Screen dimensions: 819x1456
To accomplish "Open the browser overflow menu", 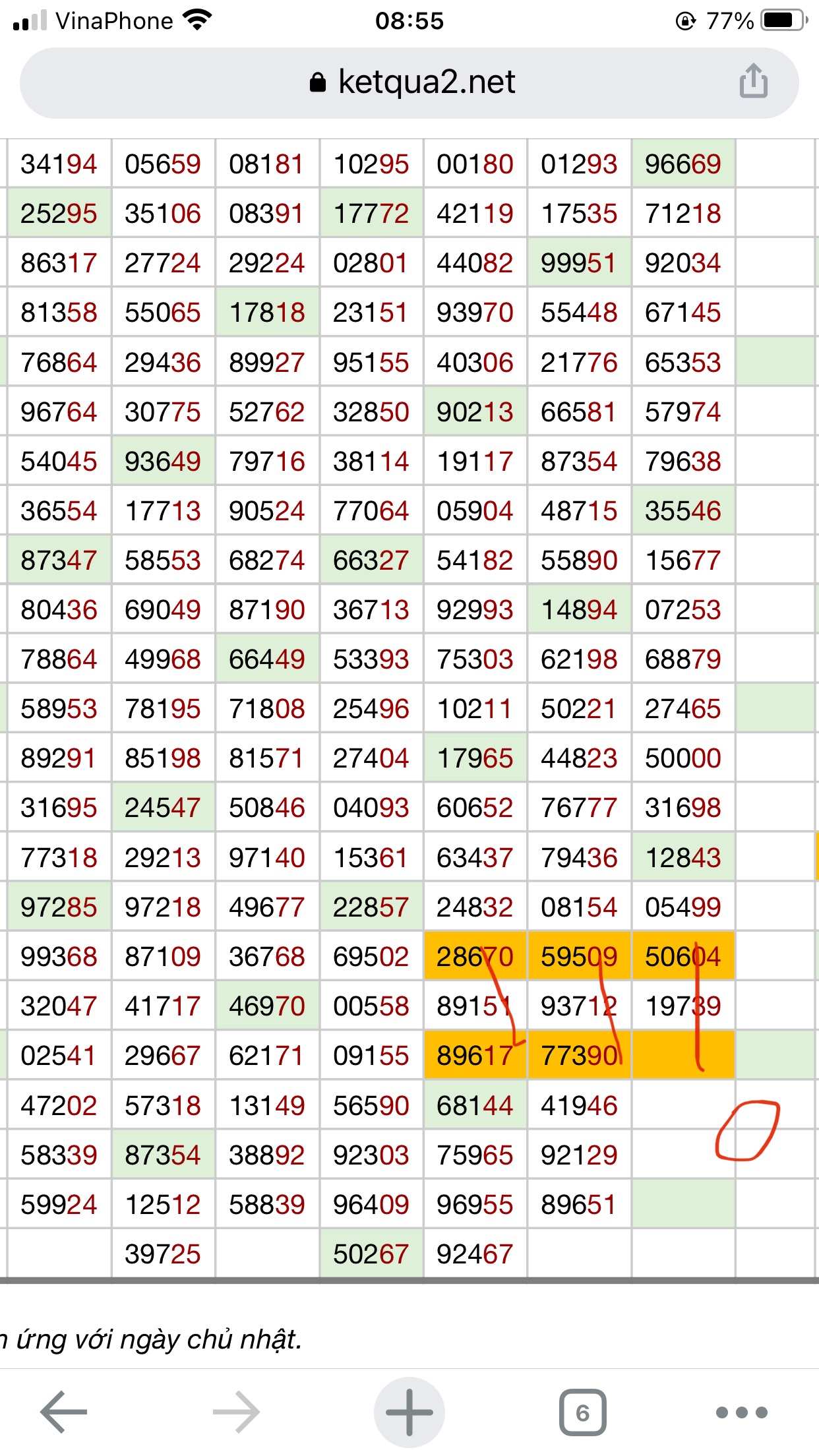I will coord(741,1412).
